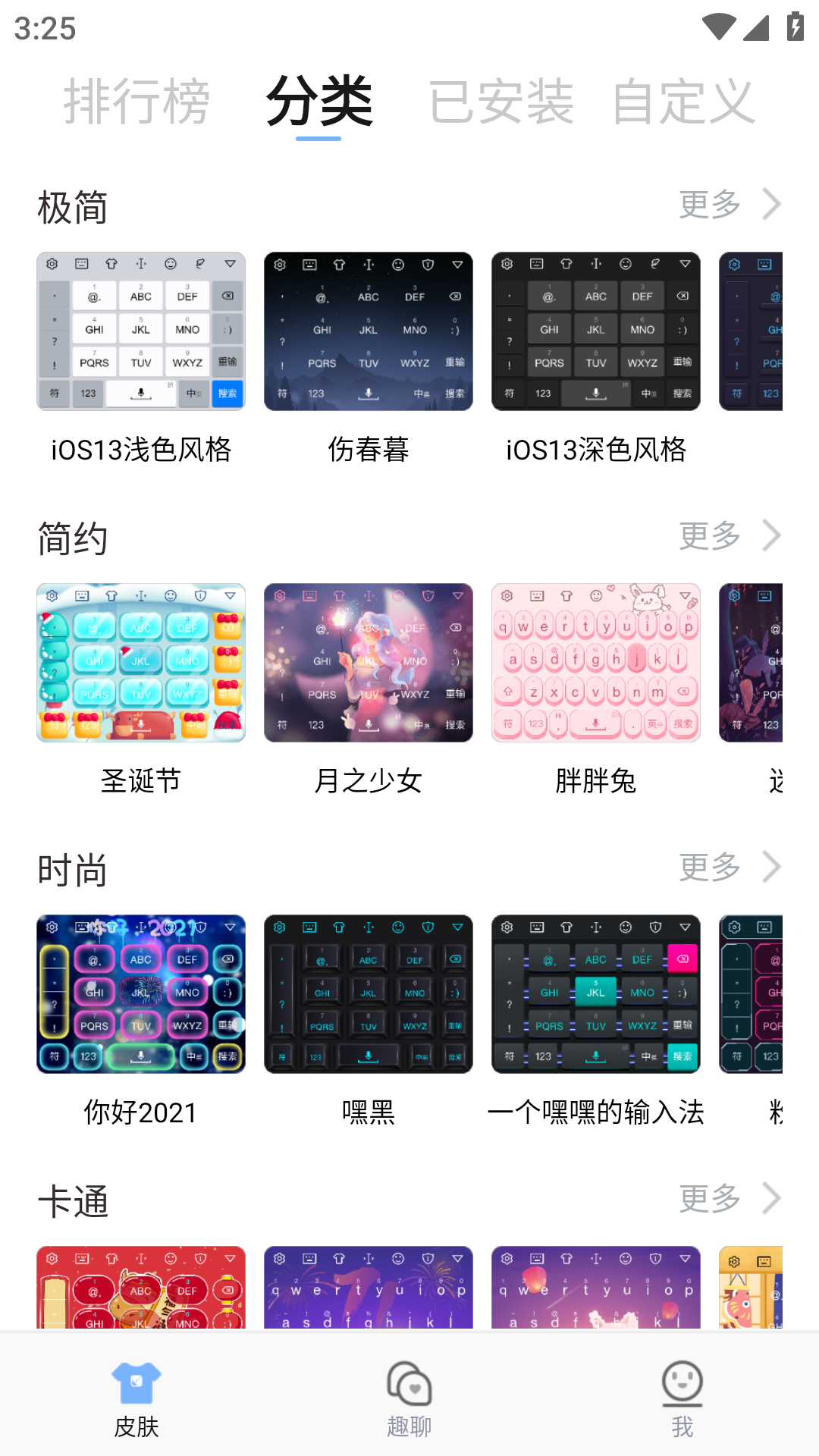Open the 月之少女 keyboard skin

click(369, 663)
